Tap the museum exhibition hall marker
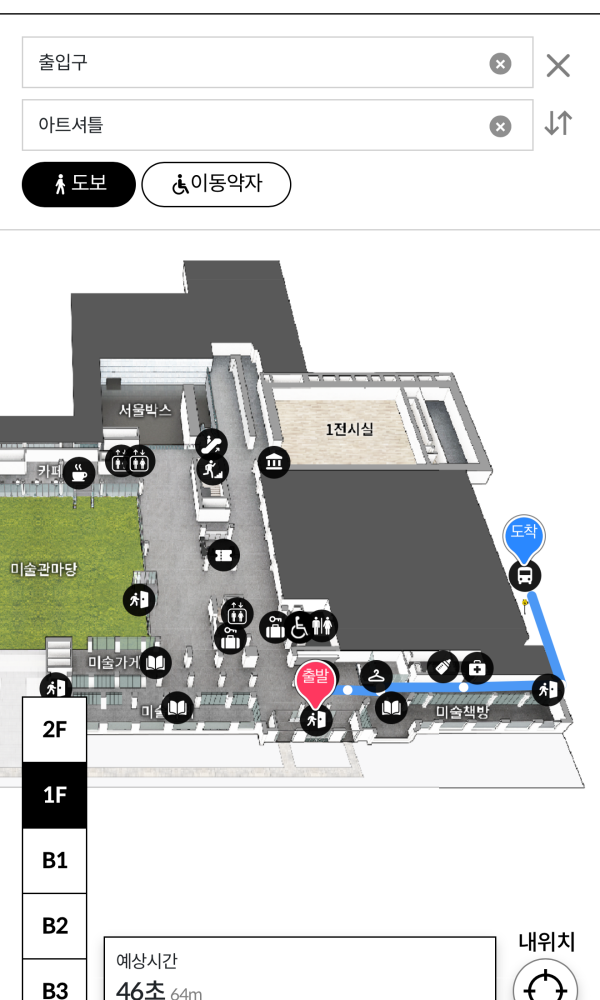600x1000 pixels. [274, 462]
